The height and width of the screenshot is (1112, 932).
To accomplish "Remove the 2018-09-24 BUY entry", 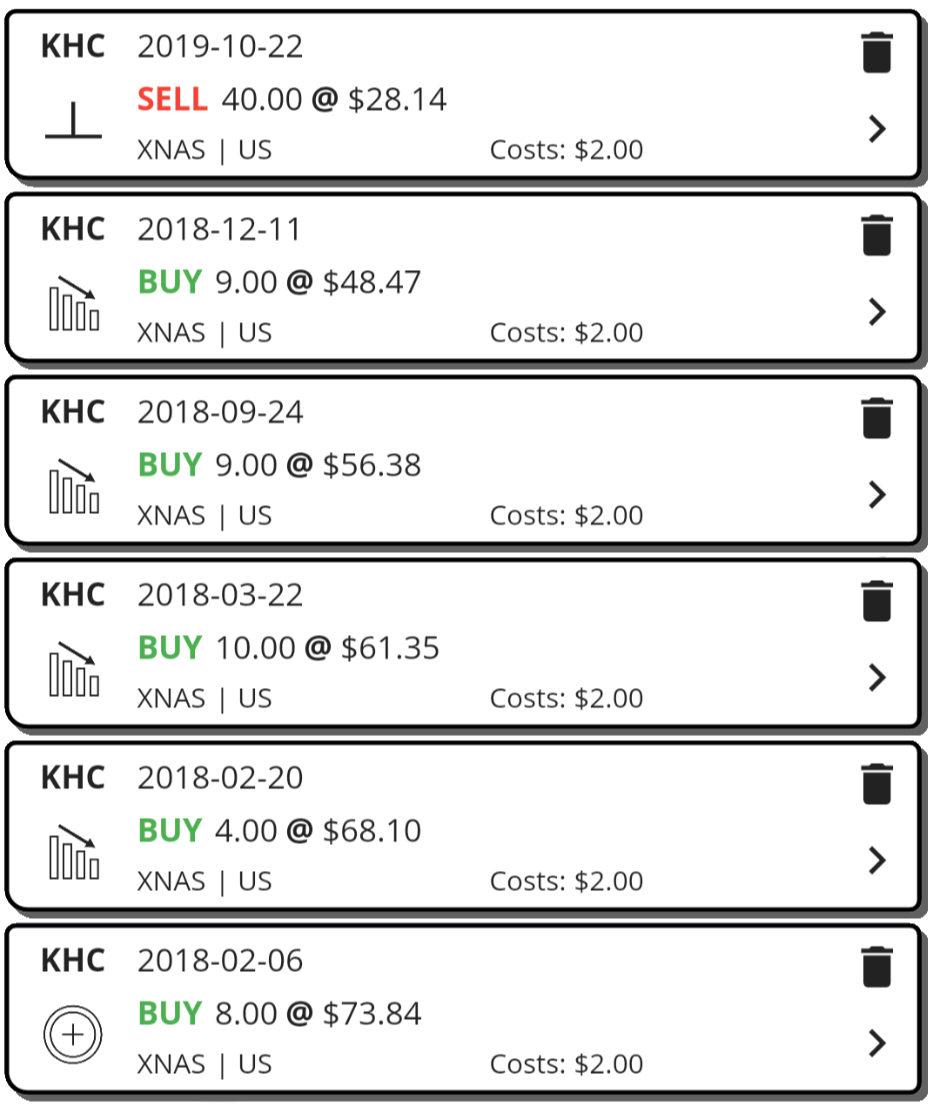I will tap(876, 418).
